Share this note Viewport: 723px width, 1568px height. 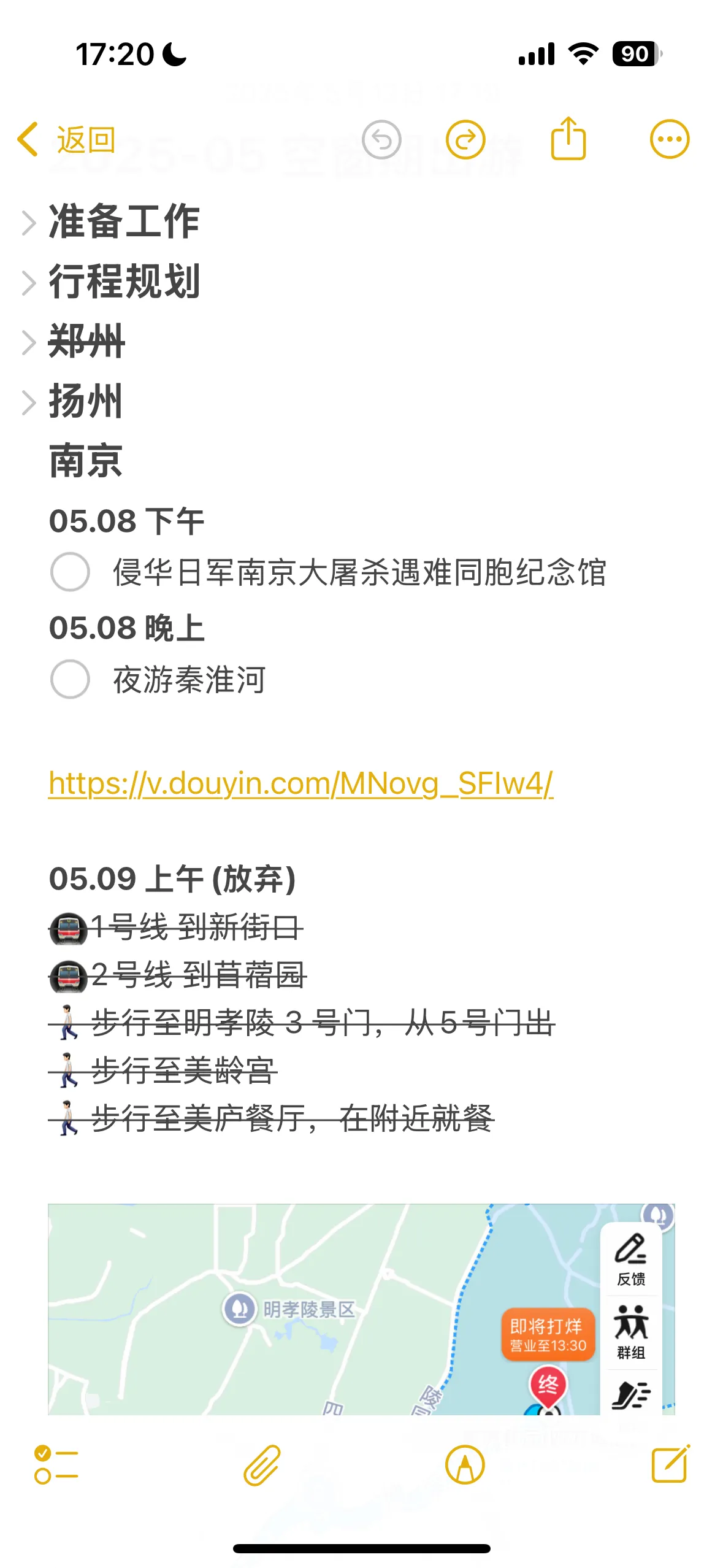(568, 139)
